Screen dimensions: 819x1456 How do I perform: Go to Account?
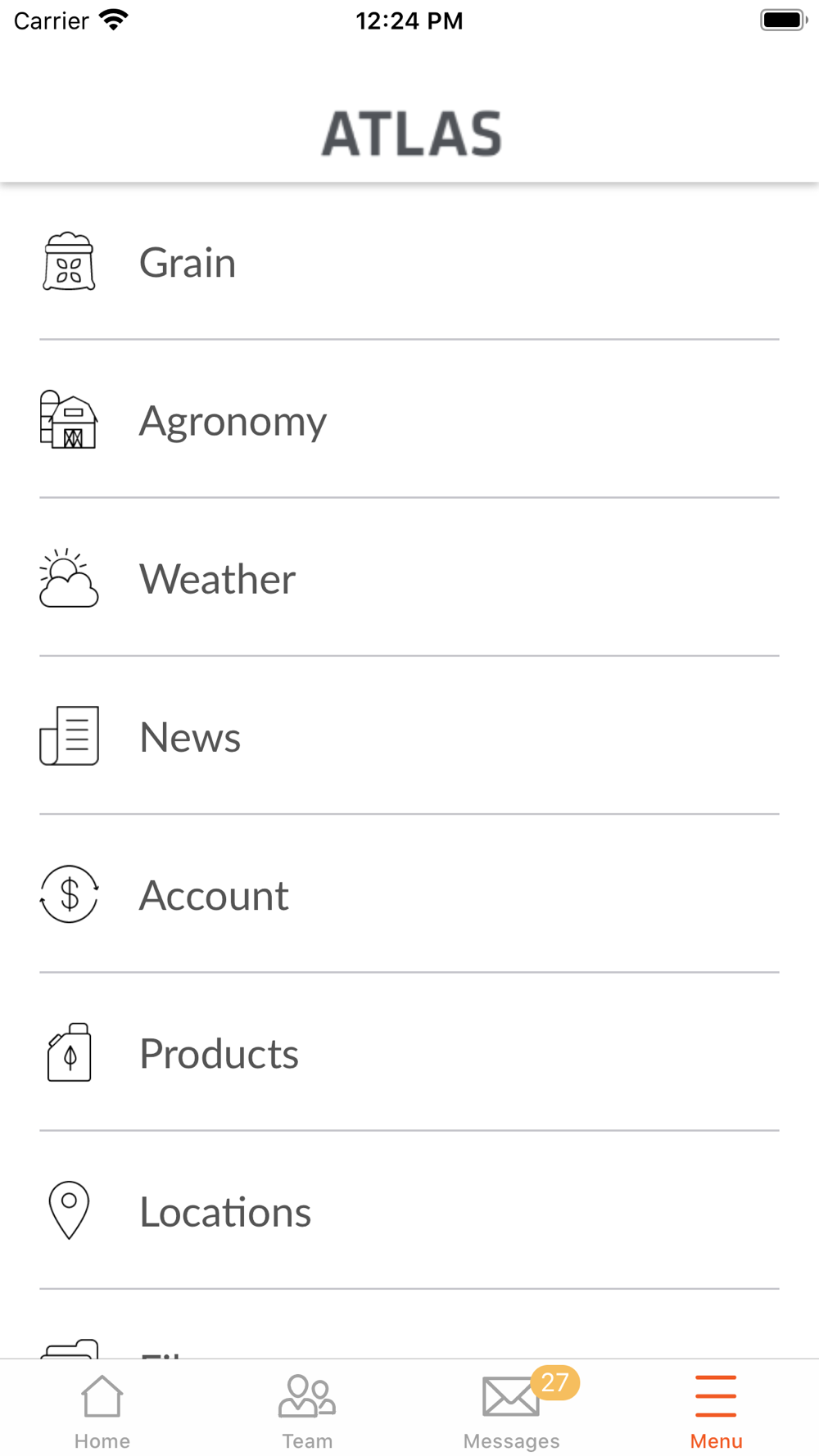click(409, 893)
